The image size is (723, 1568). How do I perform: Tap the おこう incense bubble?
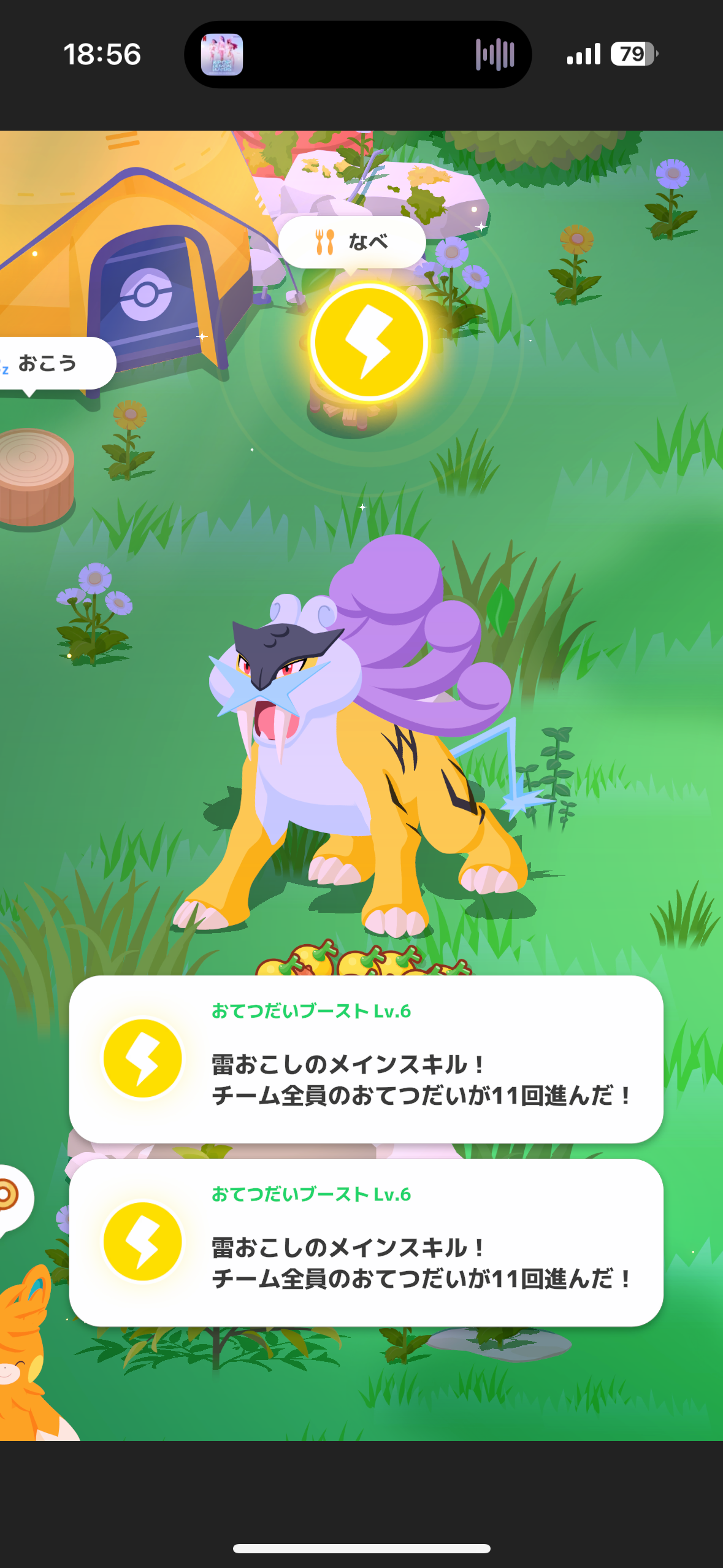pos(54,363)
